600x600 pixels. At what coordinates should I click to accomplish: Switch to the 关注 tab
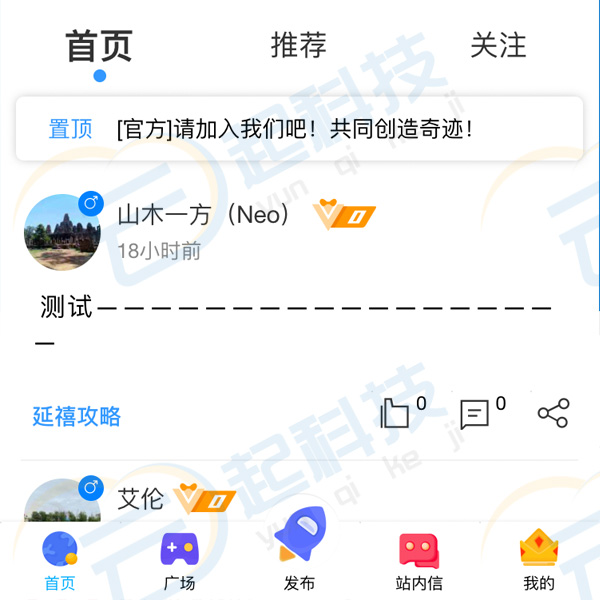click(x=498, y=45)
